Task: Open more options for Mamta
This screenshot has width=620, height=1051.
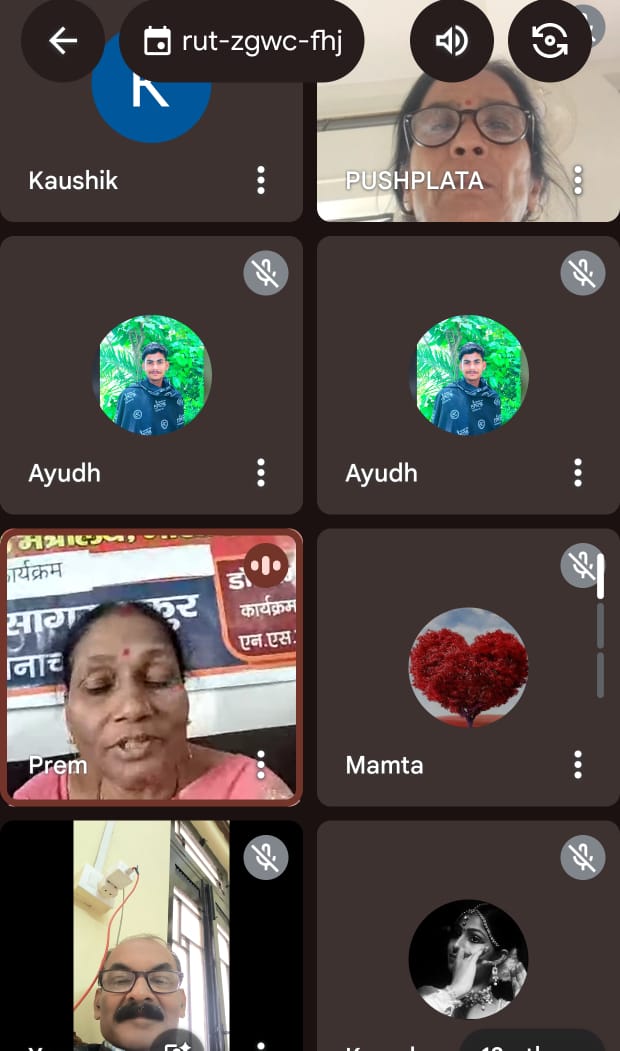Action: 578,765
